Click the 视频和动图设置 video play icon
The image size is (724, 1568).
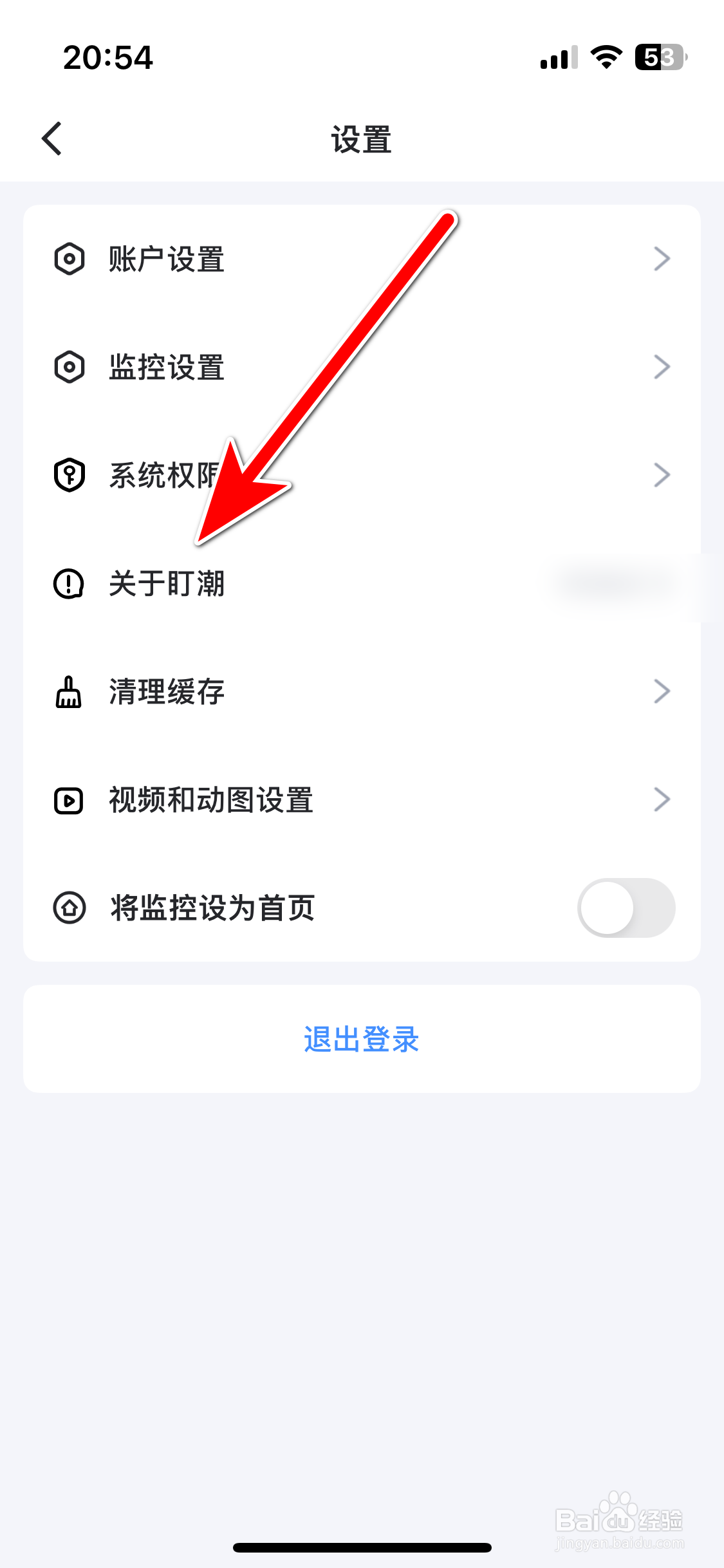[69, 800]
